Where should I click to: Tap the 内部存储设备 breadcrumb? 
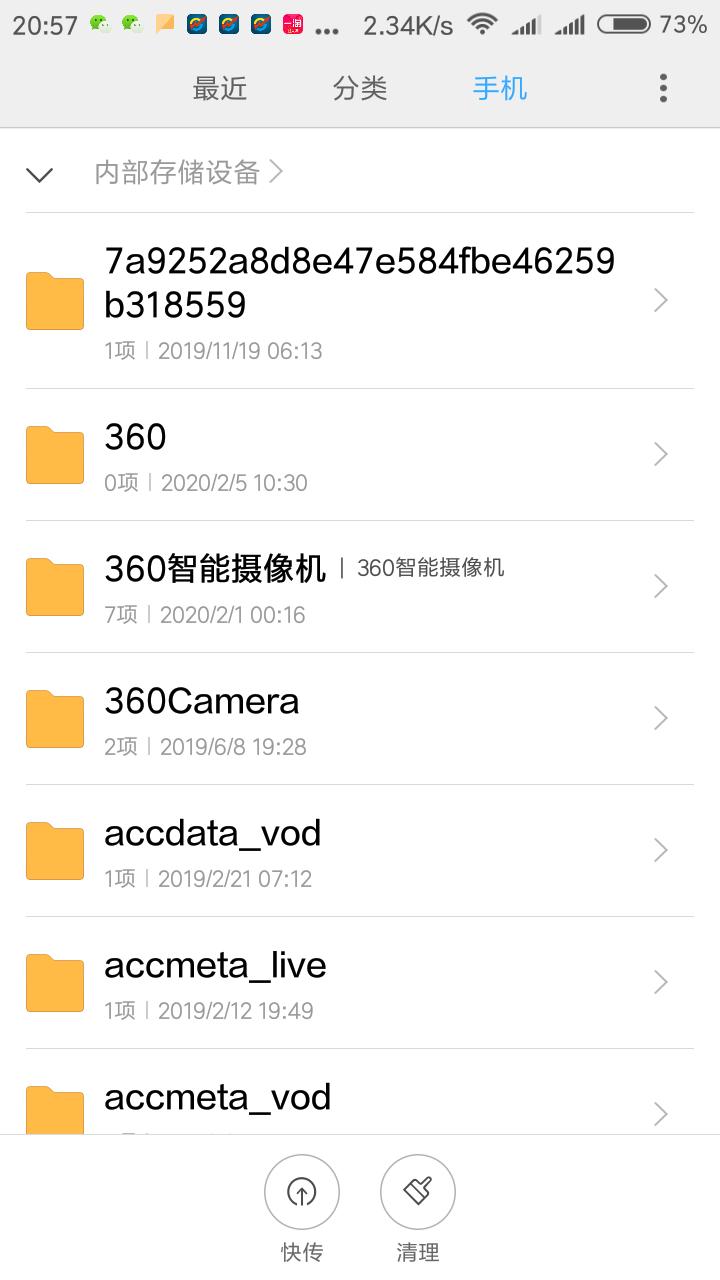[178, 173]
